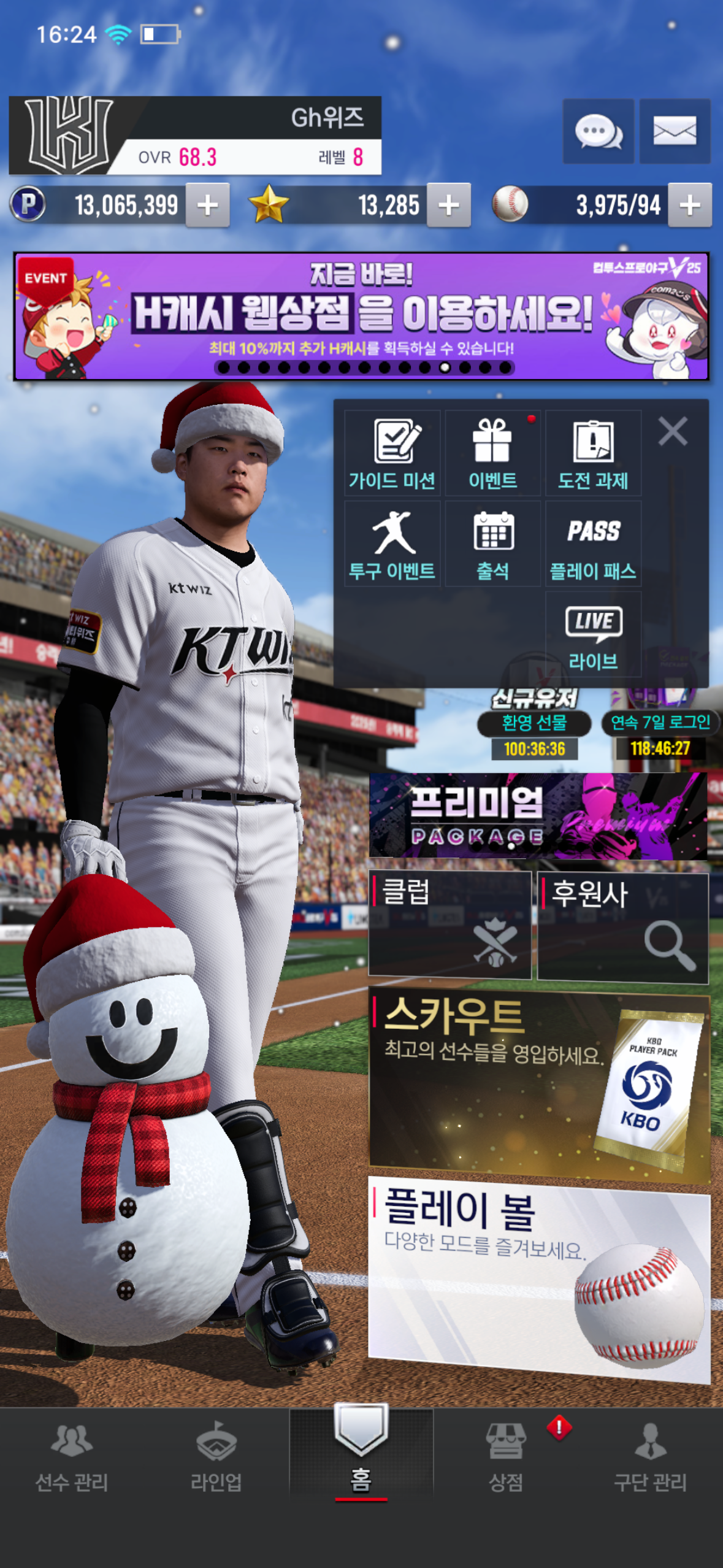Open the H캐시 웹상점 event banner
Image resolution: width=723 pixels, height=1568 pixels.
(x=361, y=316)
